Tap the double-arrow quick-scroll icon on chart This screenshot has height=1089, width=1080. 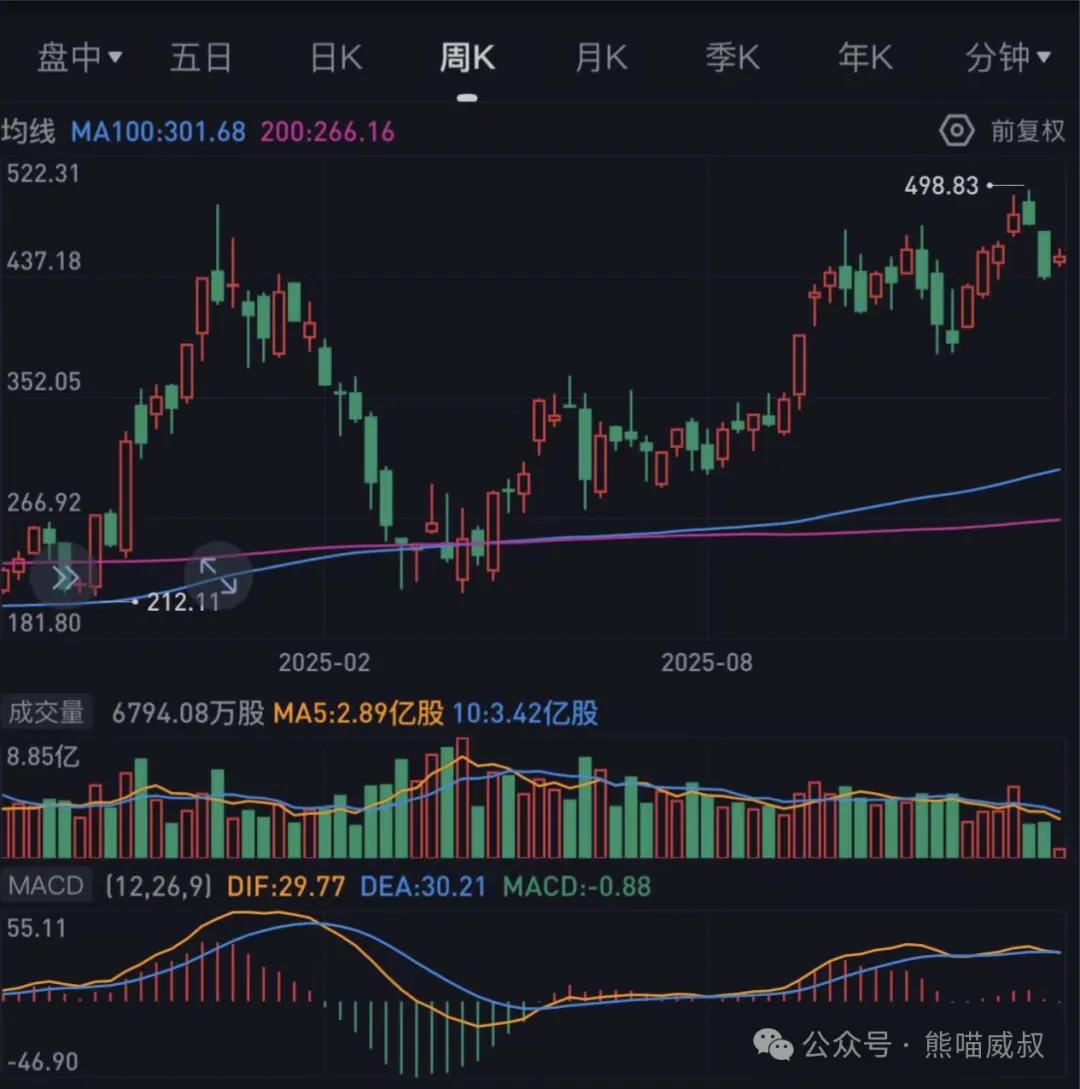64,577
